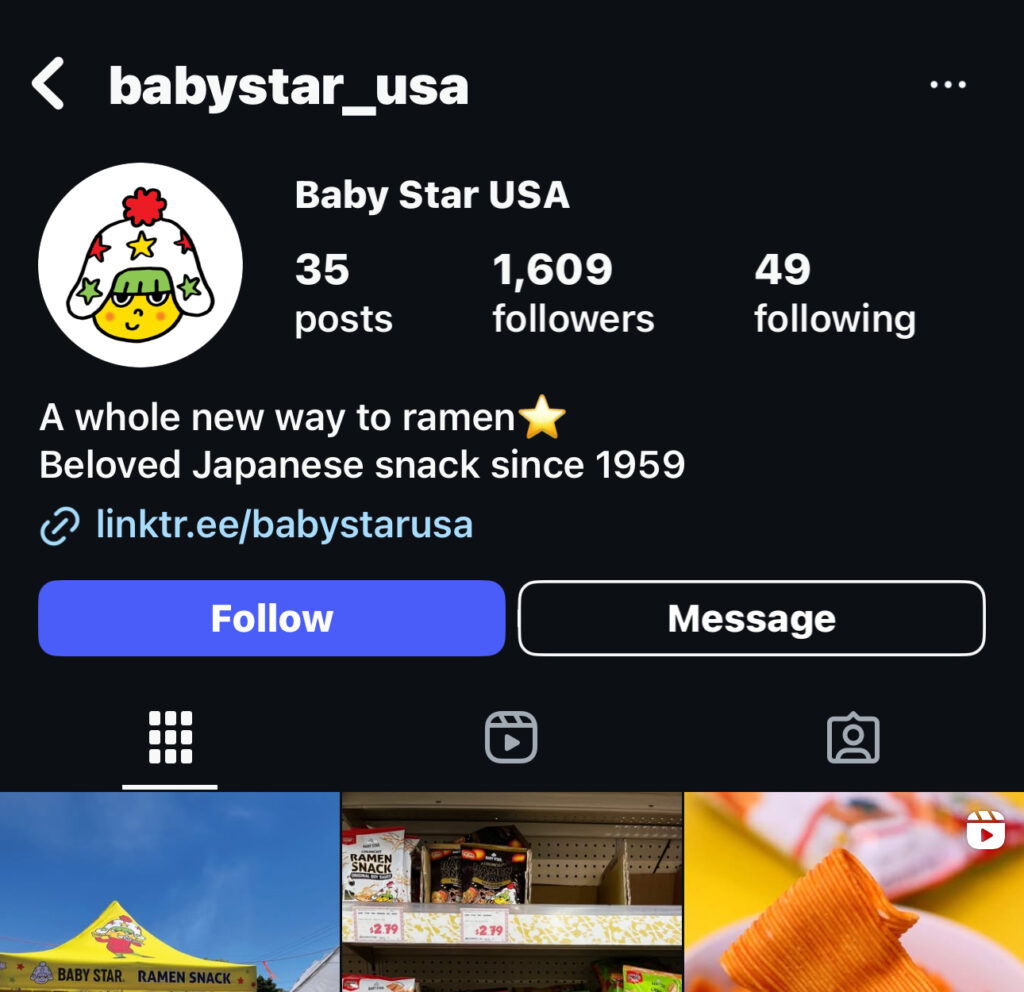This screenshot has height=992, width=1024.
Task: Show the 49 following accounts
Action: [834, 293]
